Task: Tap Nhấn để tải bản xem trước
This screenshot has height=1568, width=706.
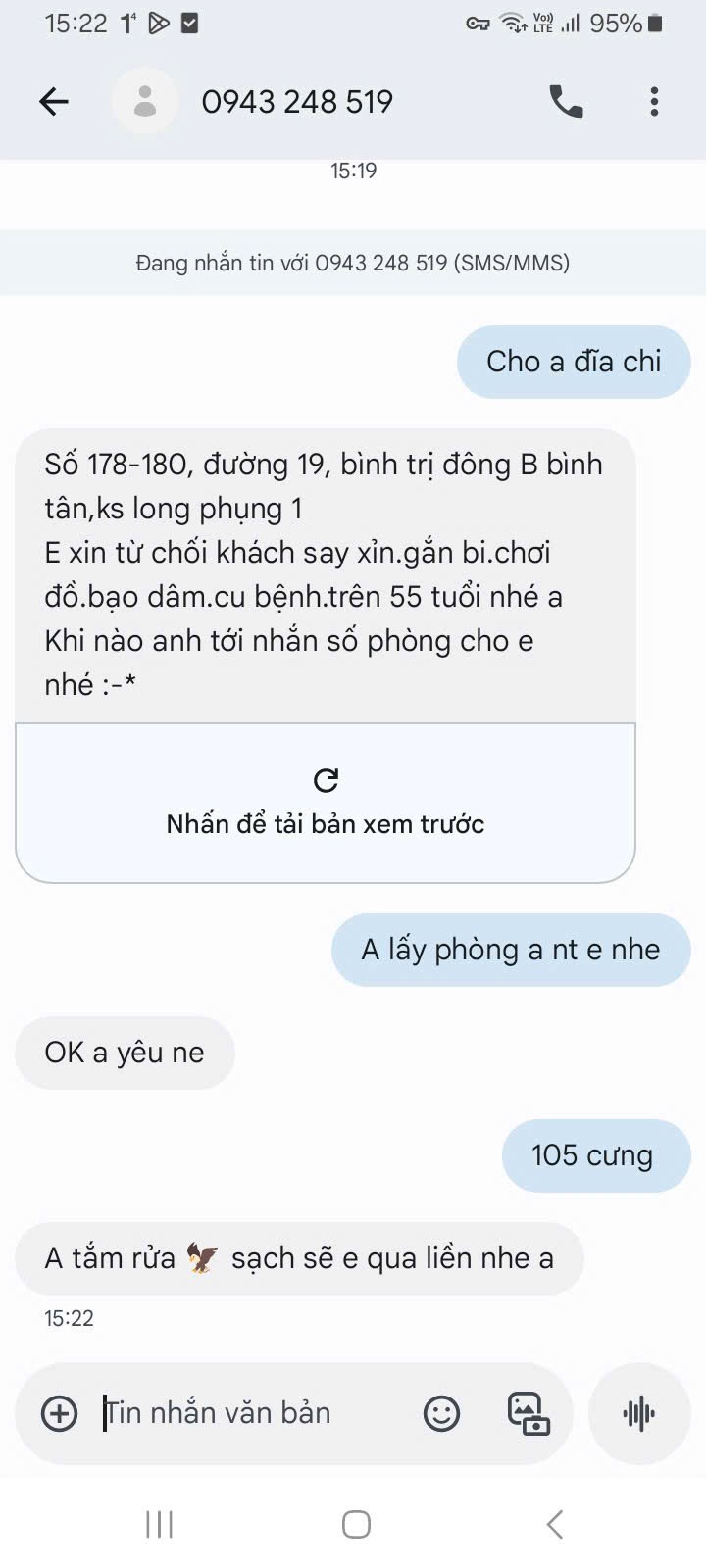Action: pos(326,803)
